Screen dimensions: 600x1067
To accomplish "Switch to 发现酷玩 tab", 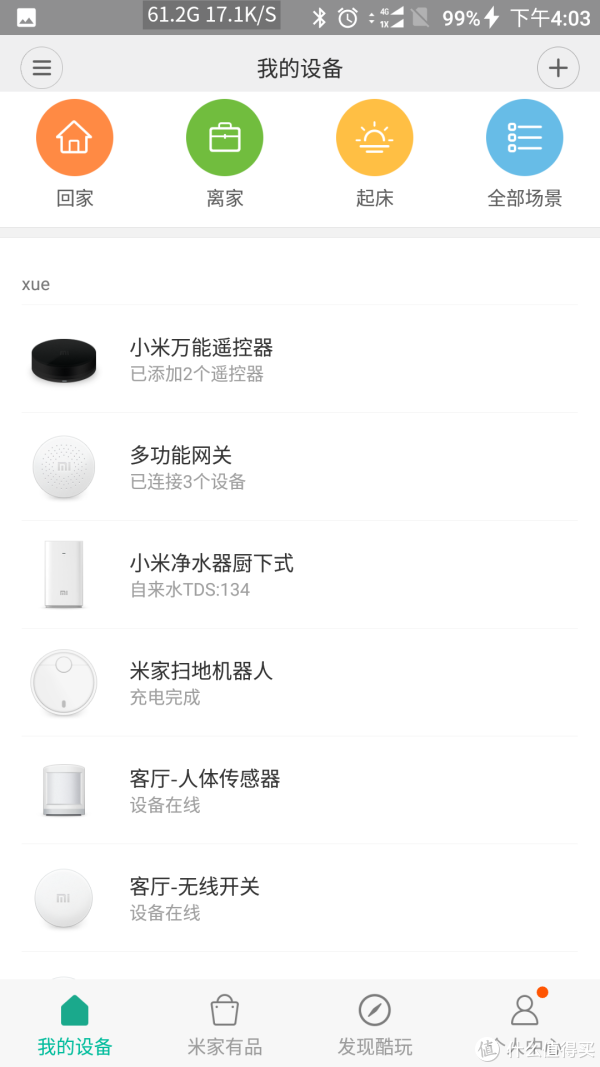I will [375, 1024].
